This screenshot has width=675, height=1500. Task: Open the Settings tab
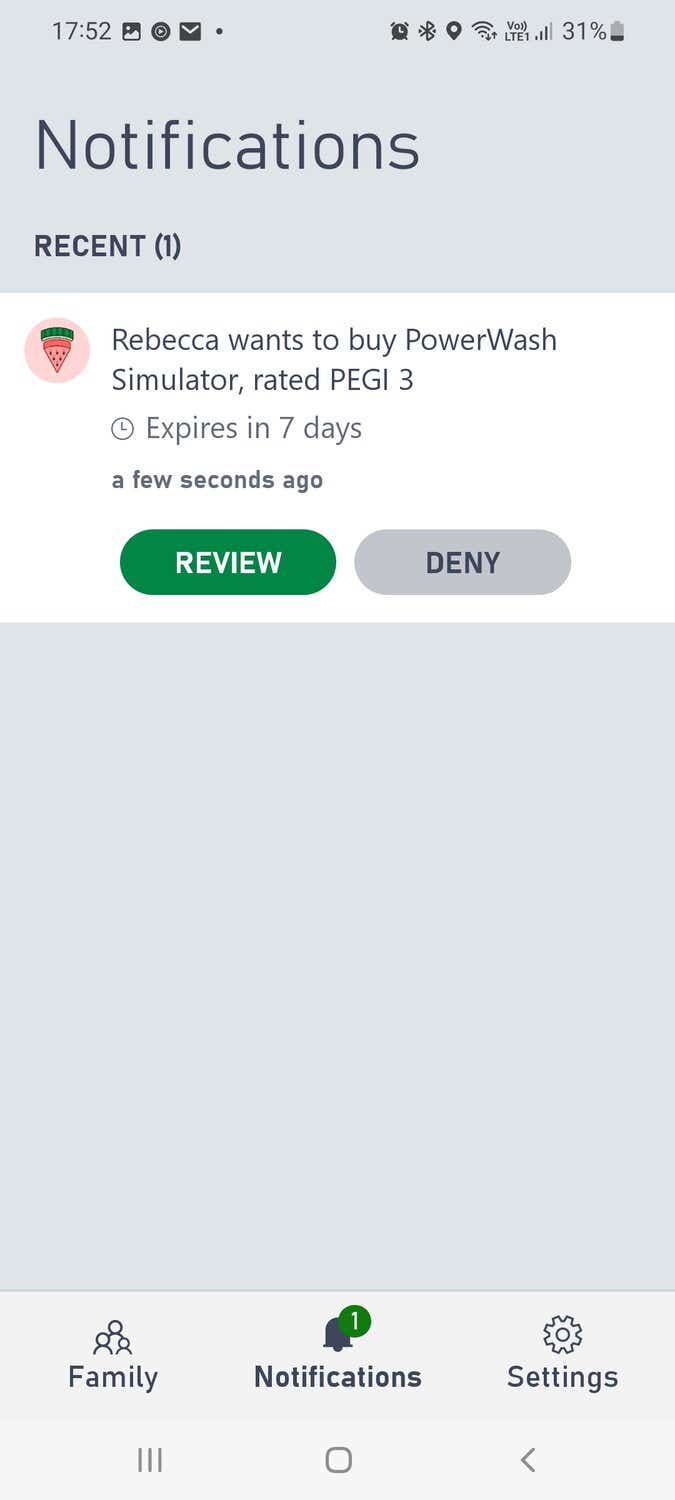click(x=562, y=1355)
